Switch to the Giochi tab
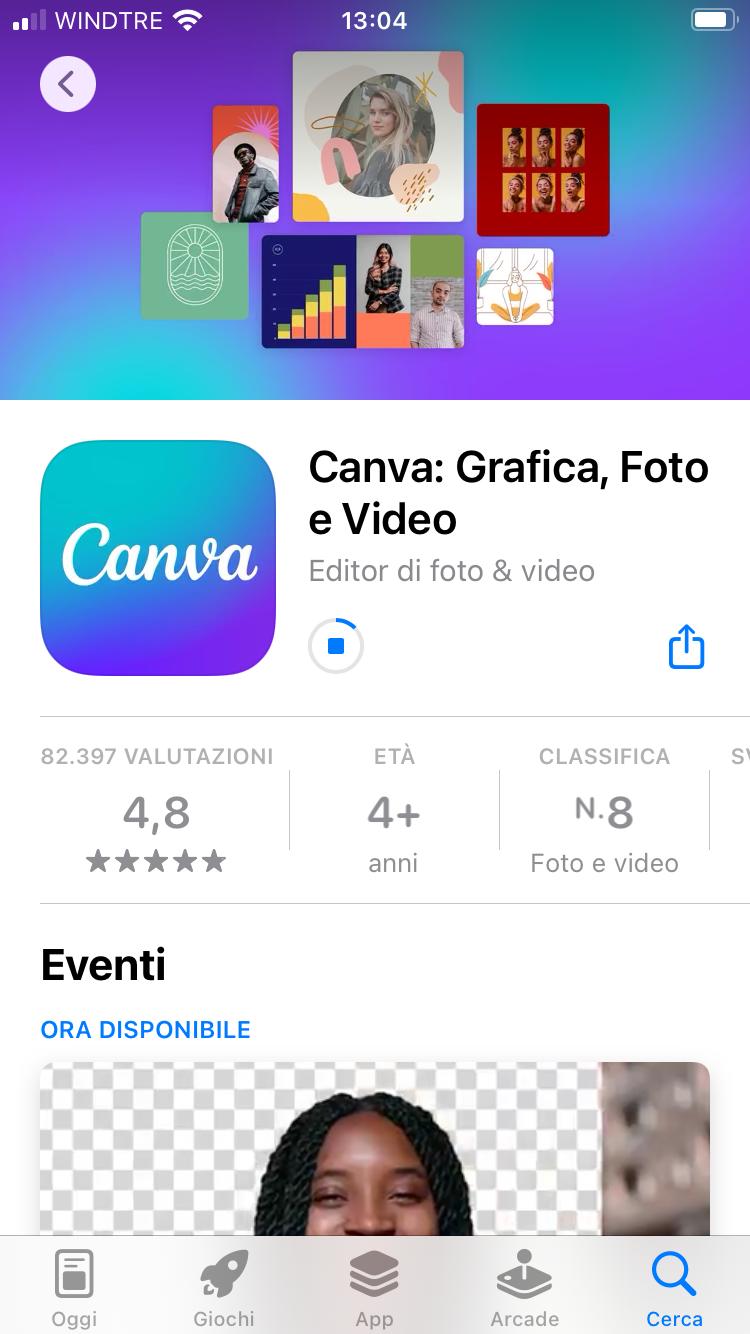This screenshot has height=1334, width=750. [224, 1288]
